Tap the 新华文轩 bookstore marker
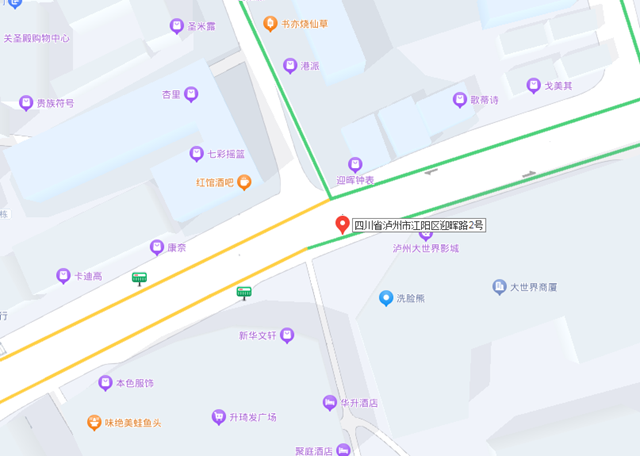 tap(287, 335)
